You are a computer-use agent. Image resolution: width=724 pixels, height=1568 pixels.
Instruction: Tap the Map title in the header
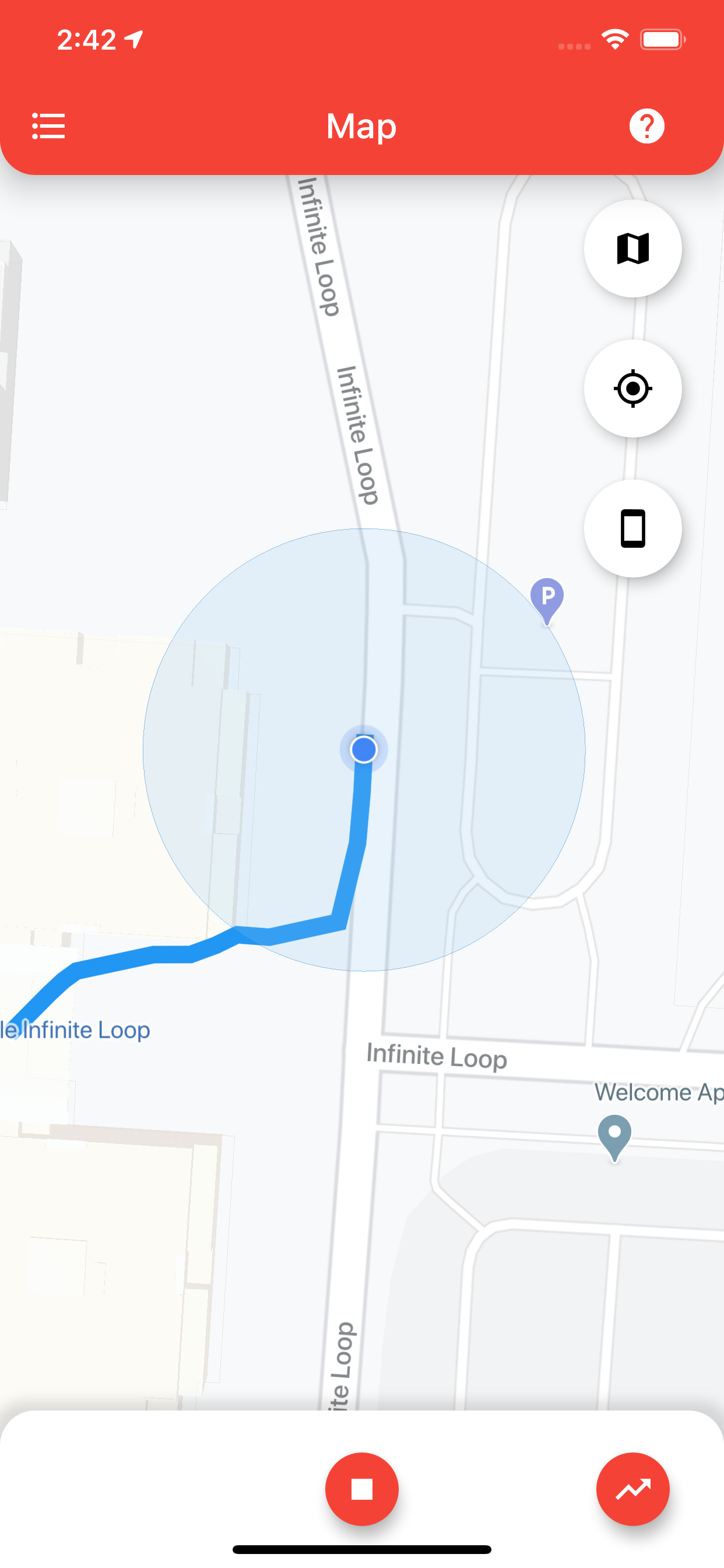tap(361, 126)
